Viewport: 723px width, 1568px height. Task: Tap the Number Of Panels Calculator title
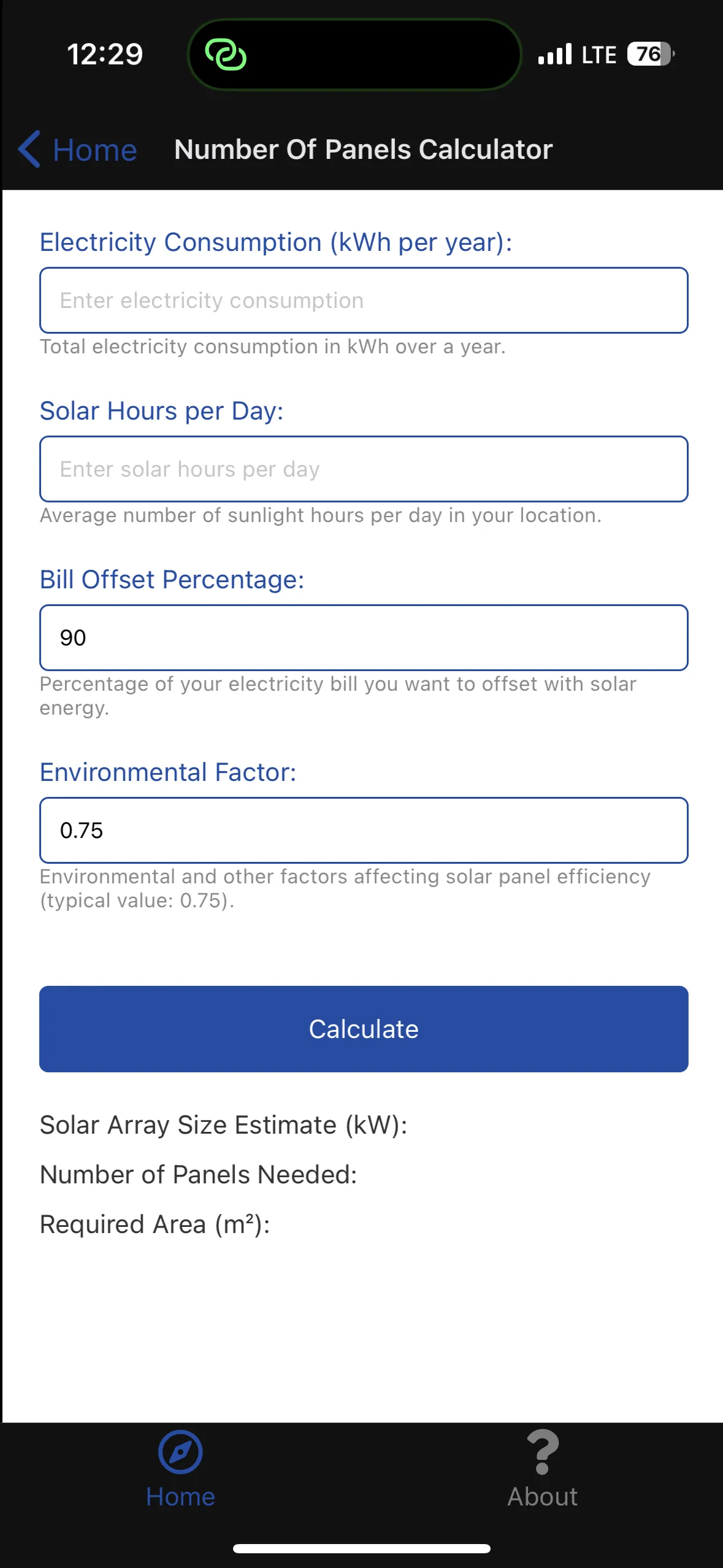362,149
